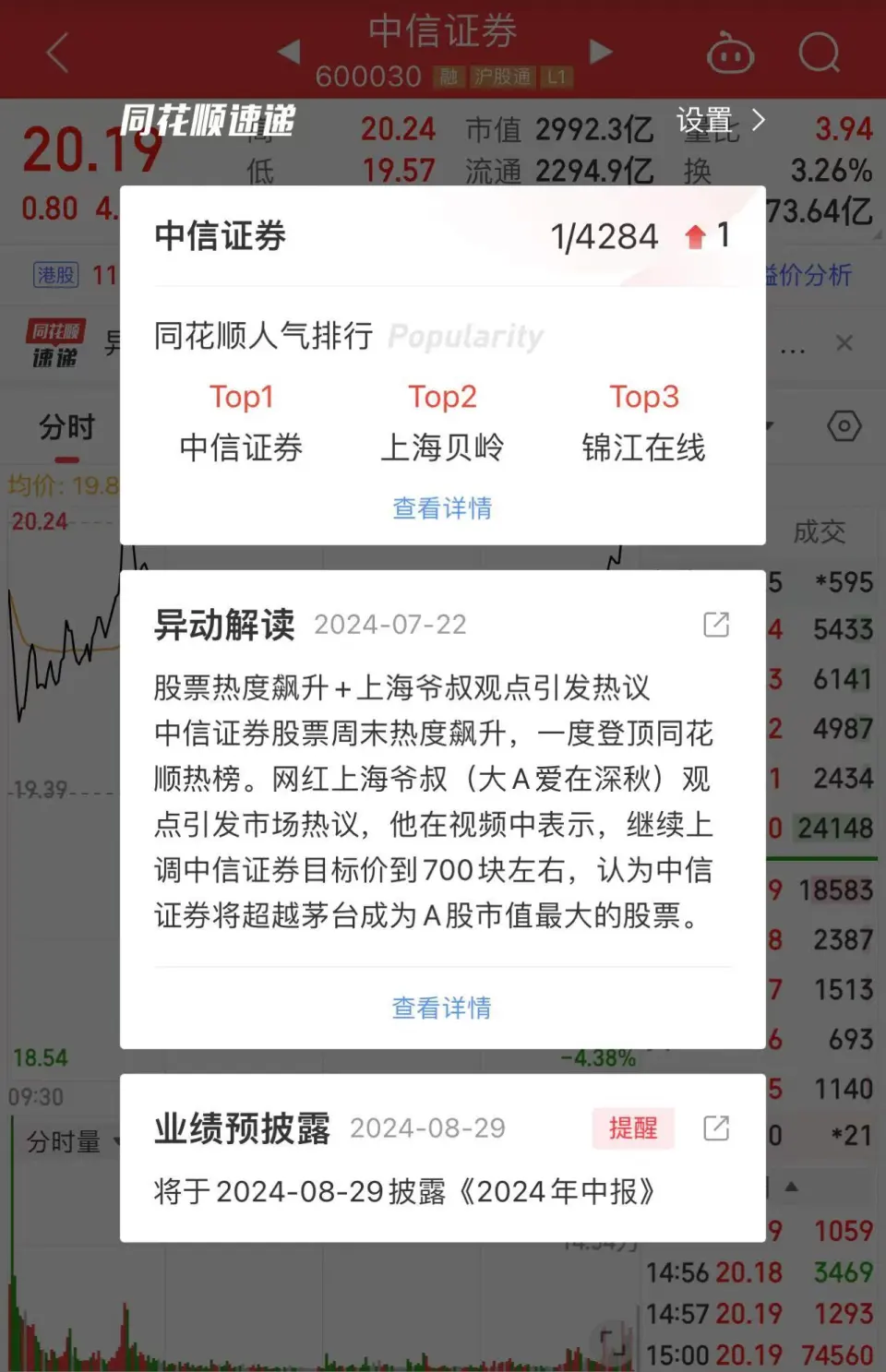The width and height of the screenshot is (886, 1372).
Task: Switch to the 分时 chart tab
Action: tap(66, 427)
